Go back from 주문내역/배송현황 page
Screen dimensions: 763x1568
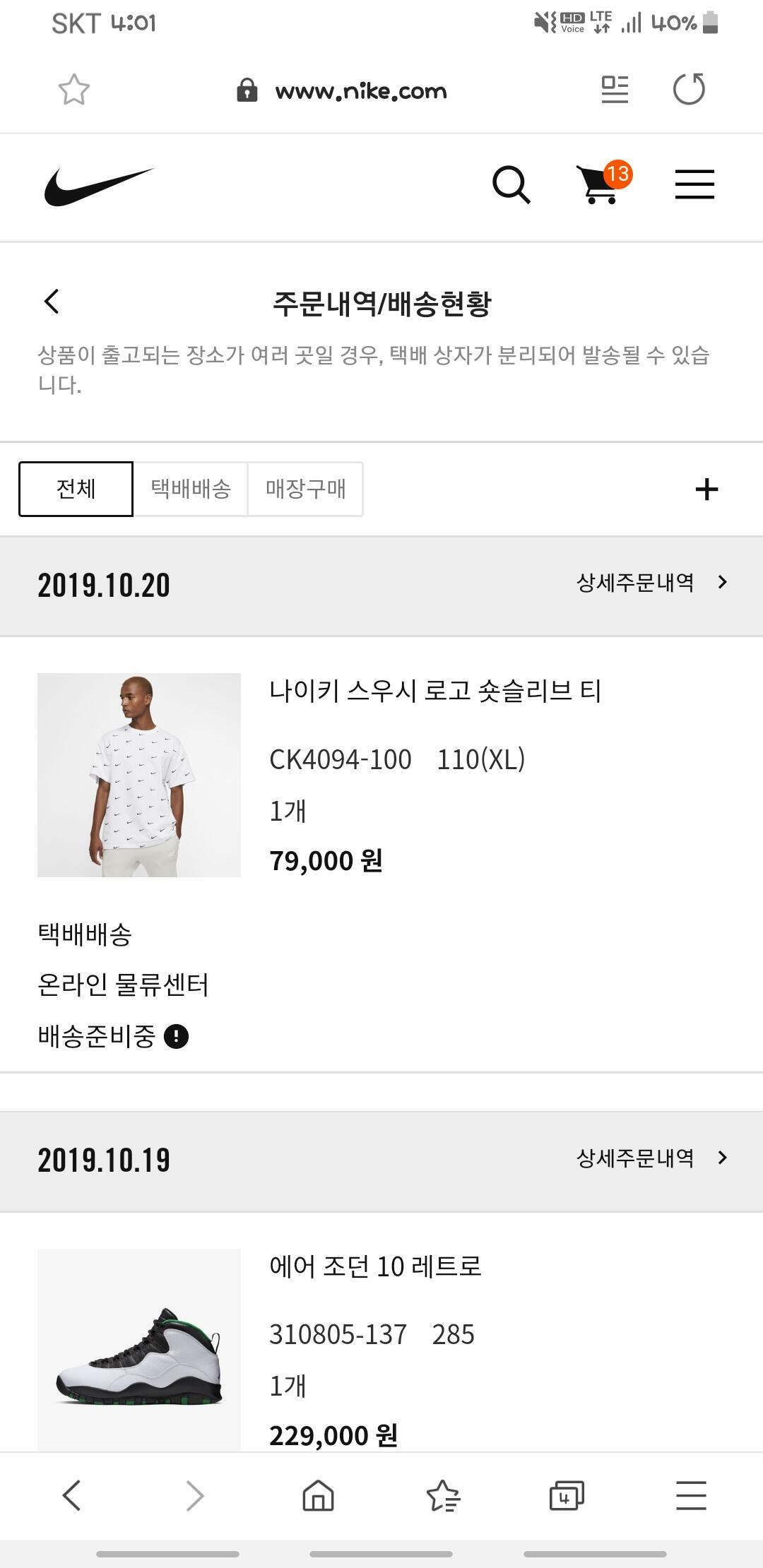point(52,302)
